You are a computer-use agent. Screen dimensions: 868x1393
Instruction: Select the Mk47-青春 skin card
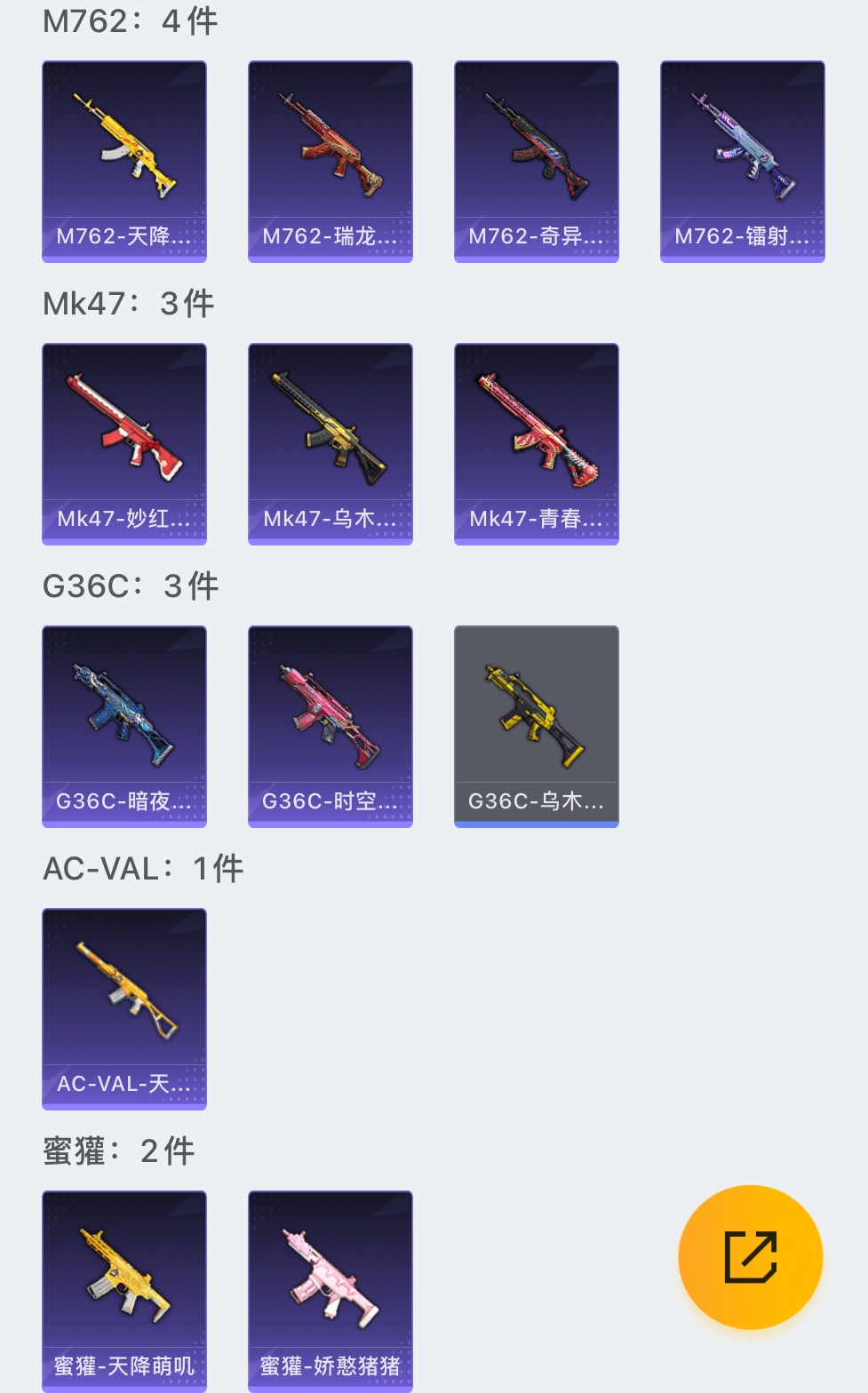click(x=537, y=444)
